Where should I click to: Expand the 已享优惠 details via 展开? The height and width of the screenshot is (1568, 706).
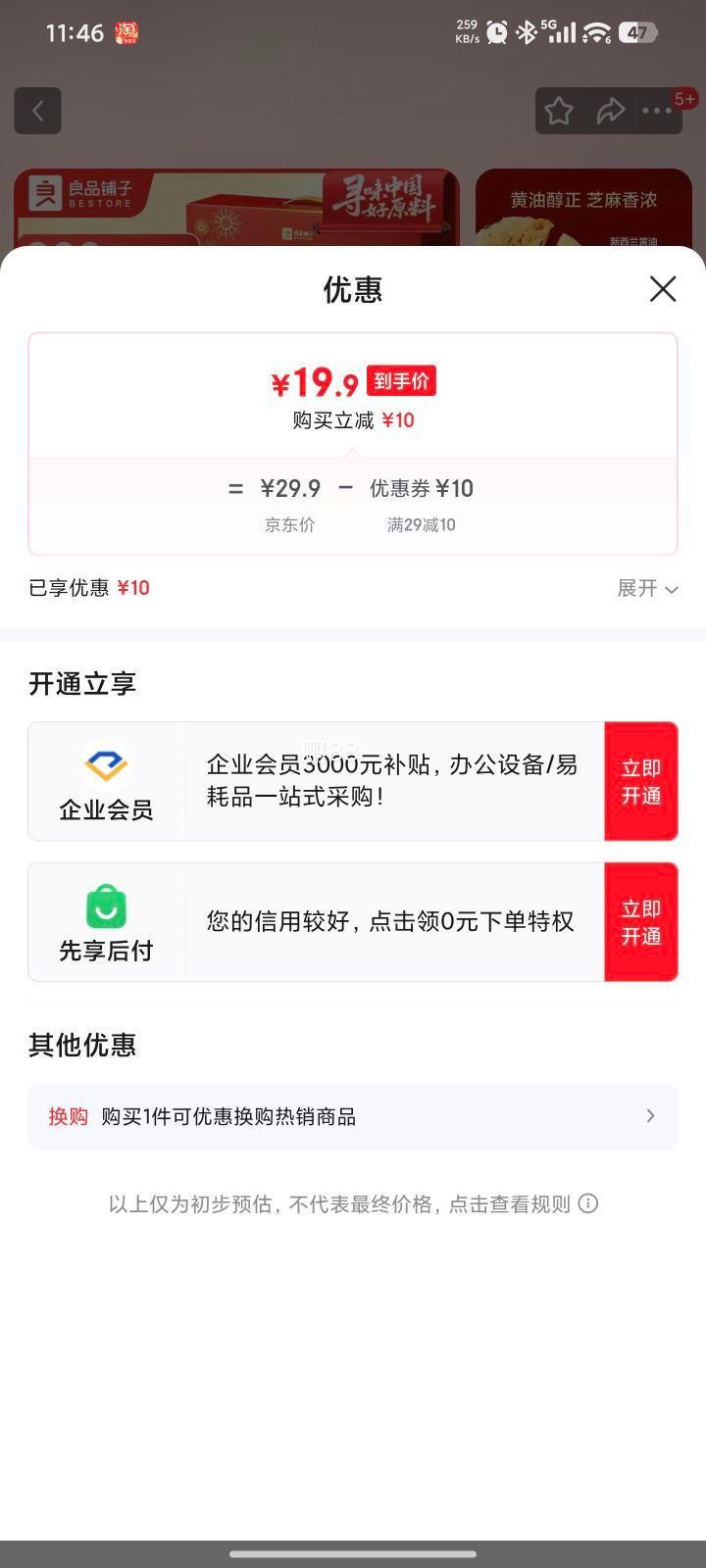[x=647, y=588]
